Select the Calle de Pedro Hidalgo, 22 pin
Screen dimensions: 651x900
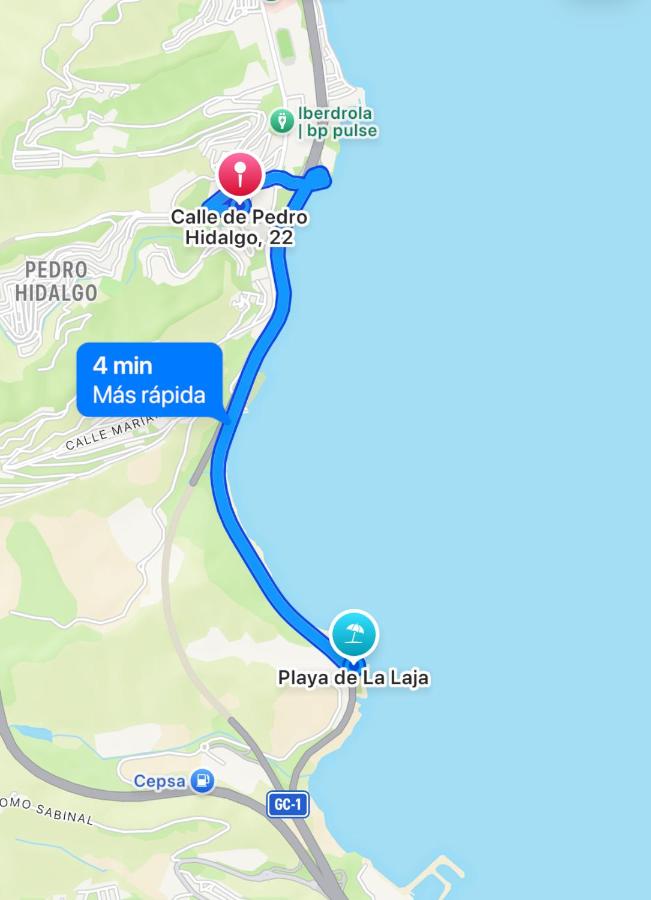pyautogui.click(x=240, y=175)
